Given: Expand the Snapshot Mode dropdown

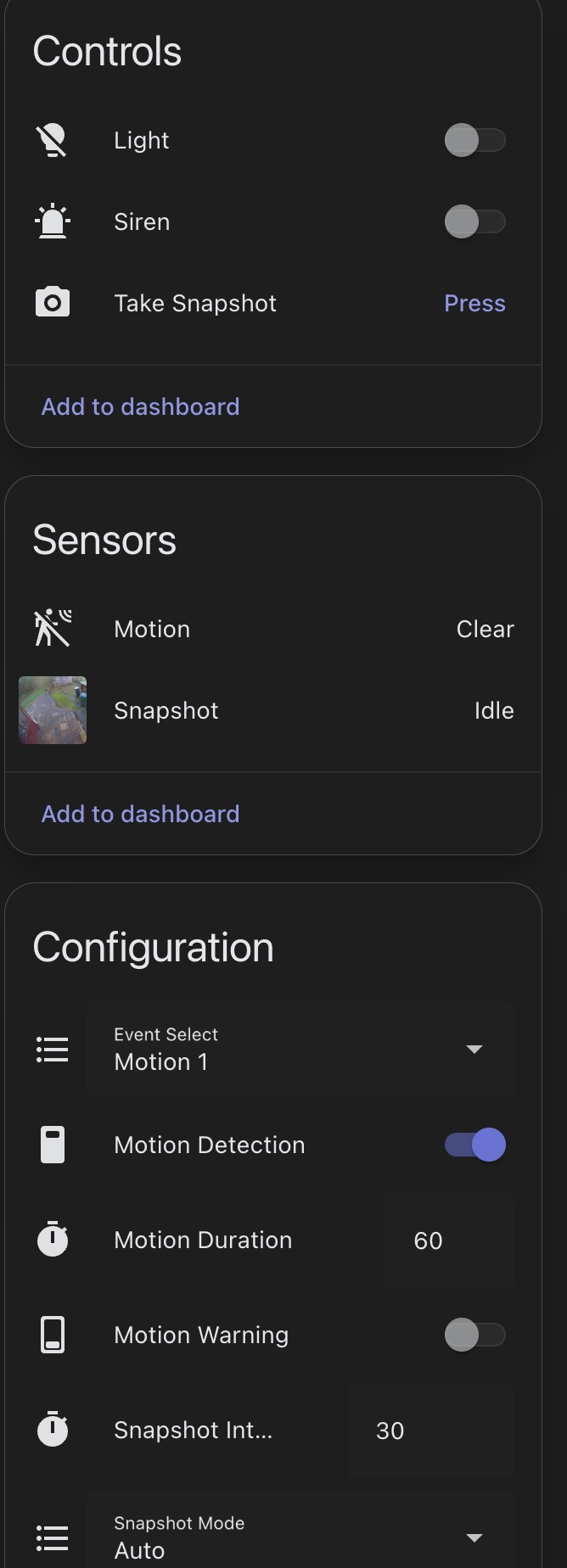Looking at the screenshot, I should (301, 1537).
